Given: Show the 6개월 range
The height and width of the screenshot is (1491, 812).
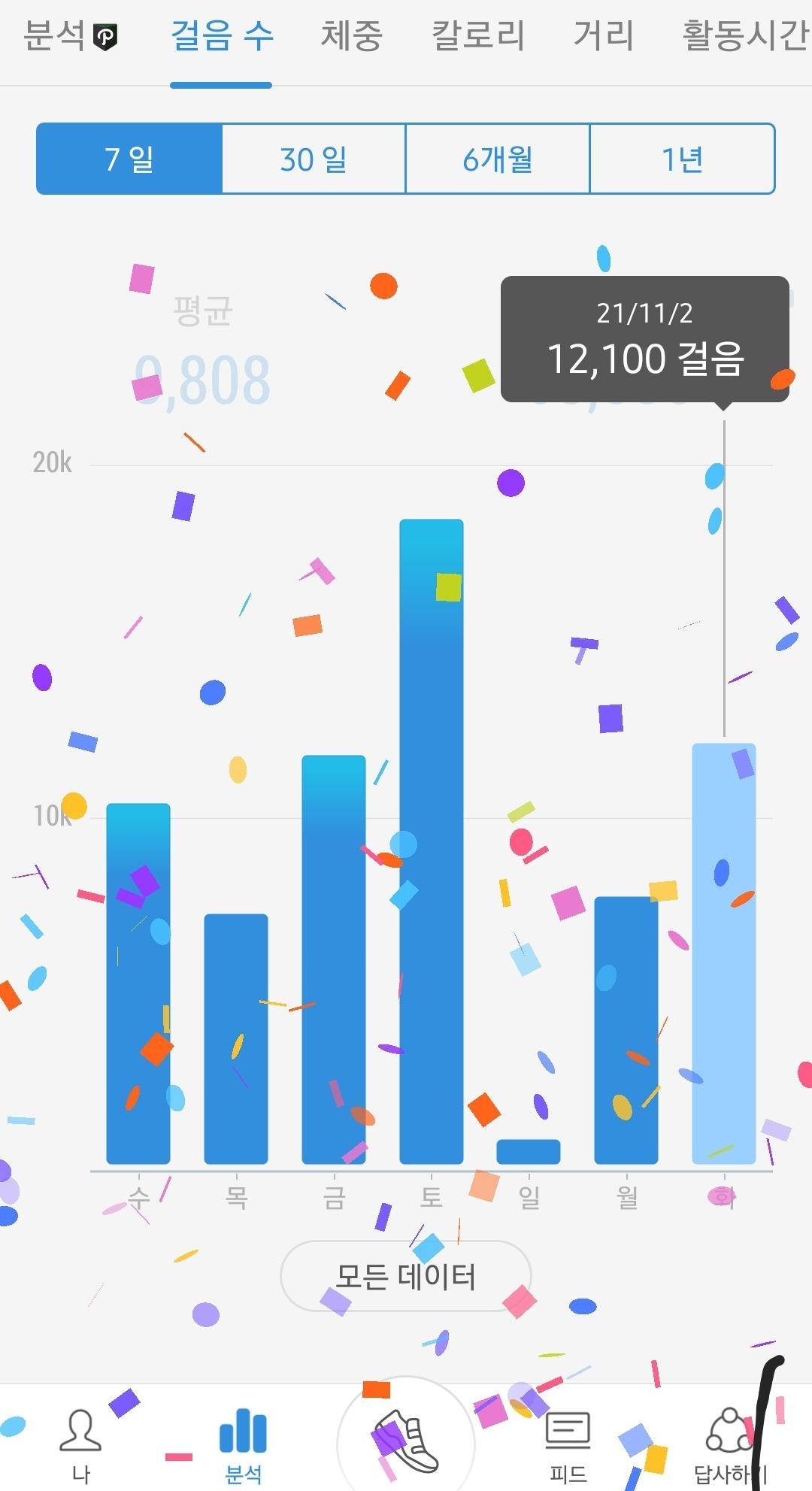Looking at the screenshot, I should tap(498, 159).
